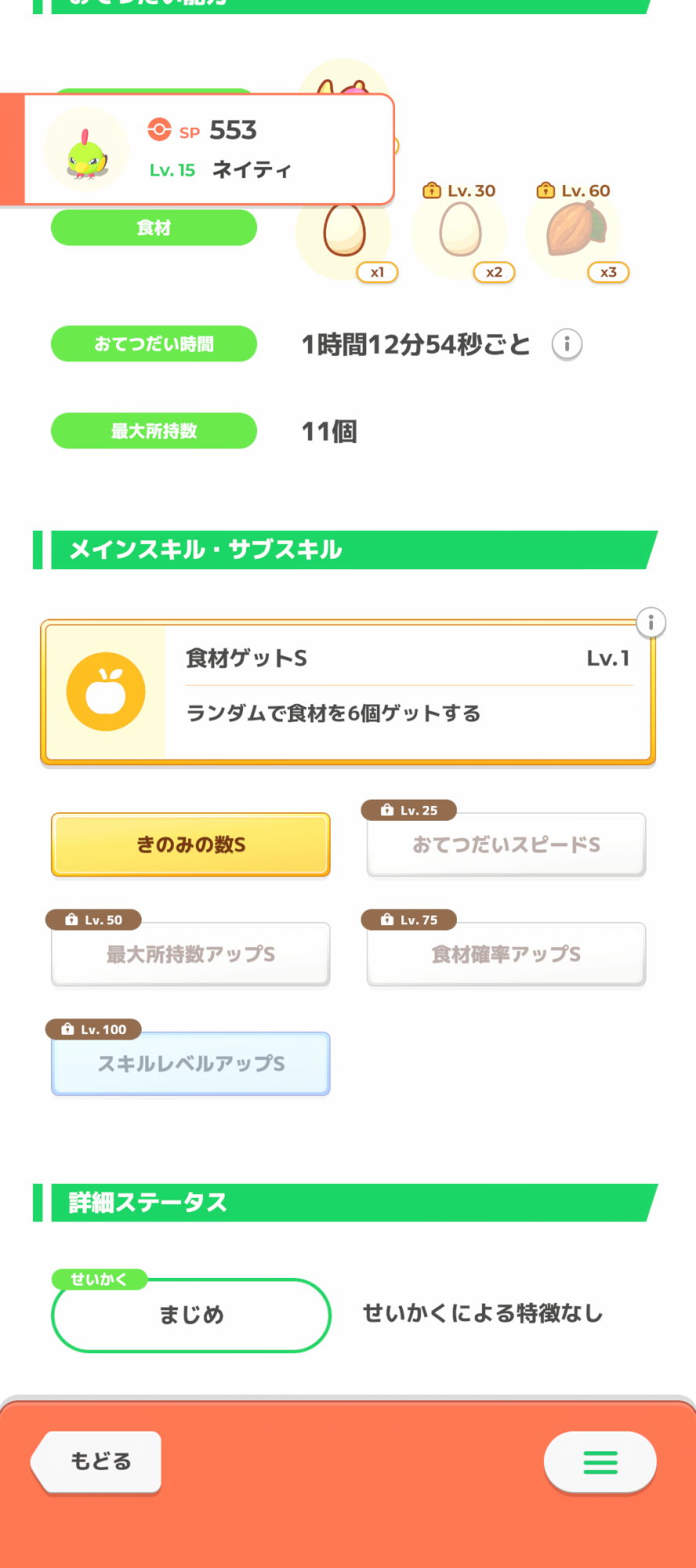Tap the おてつだいスピードS sub skill

tap(506, 844)
